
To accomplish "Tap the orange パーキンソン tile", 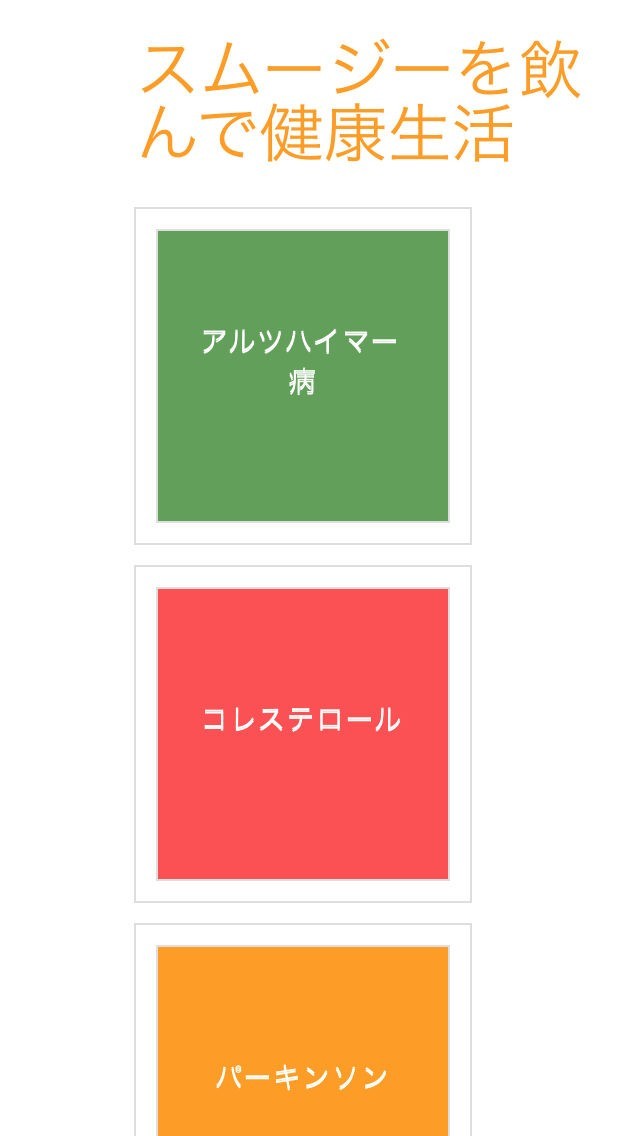I will (302, 1041).
